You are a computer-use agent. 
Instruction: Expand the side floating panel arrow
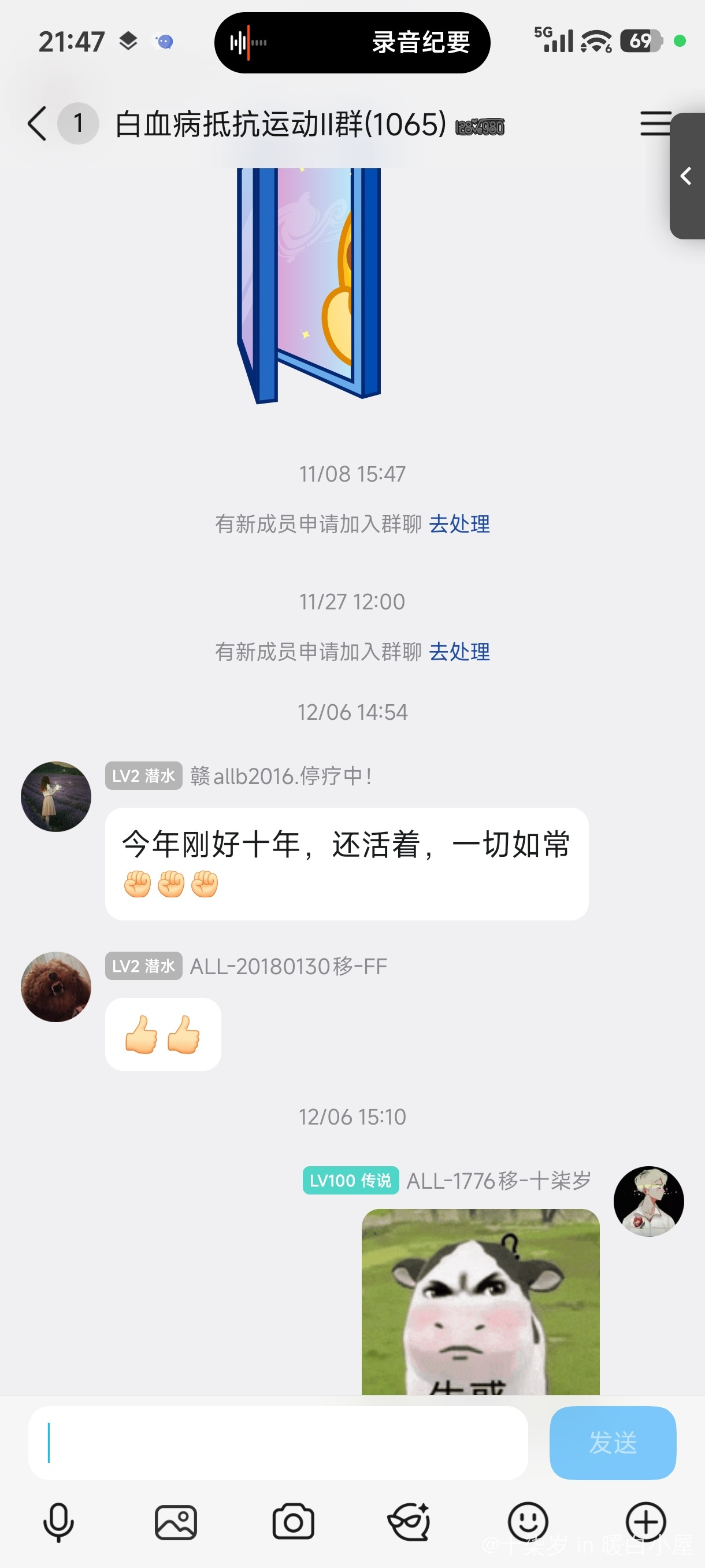pyautogui.click(x=687, y=176)
